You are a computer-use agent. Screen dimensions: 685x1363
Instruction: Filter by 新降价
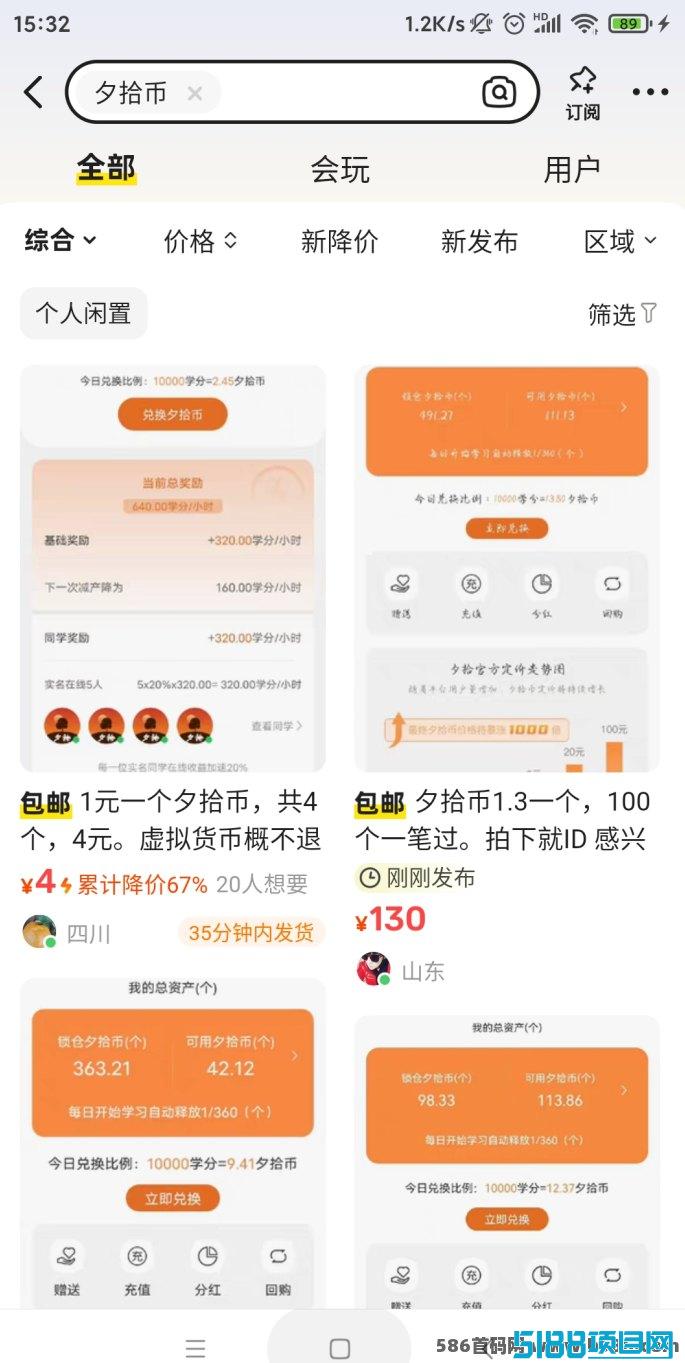(x=340, y=241)
